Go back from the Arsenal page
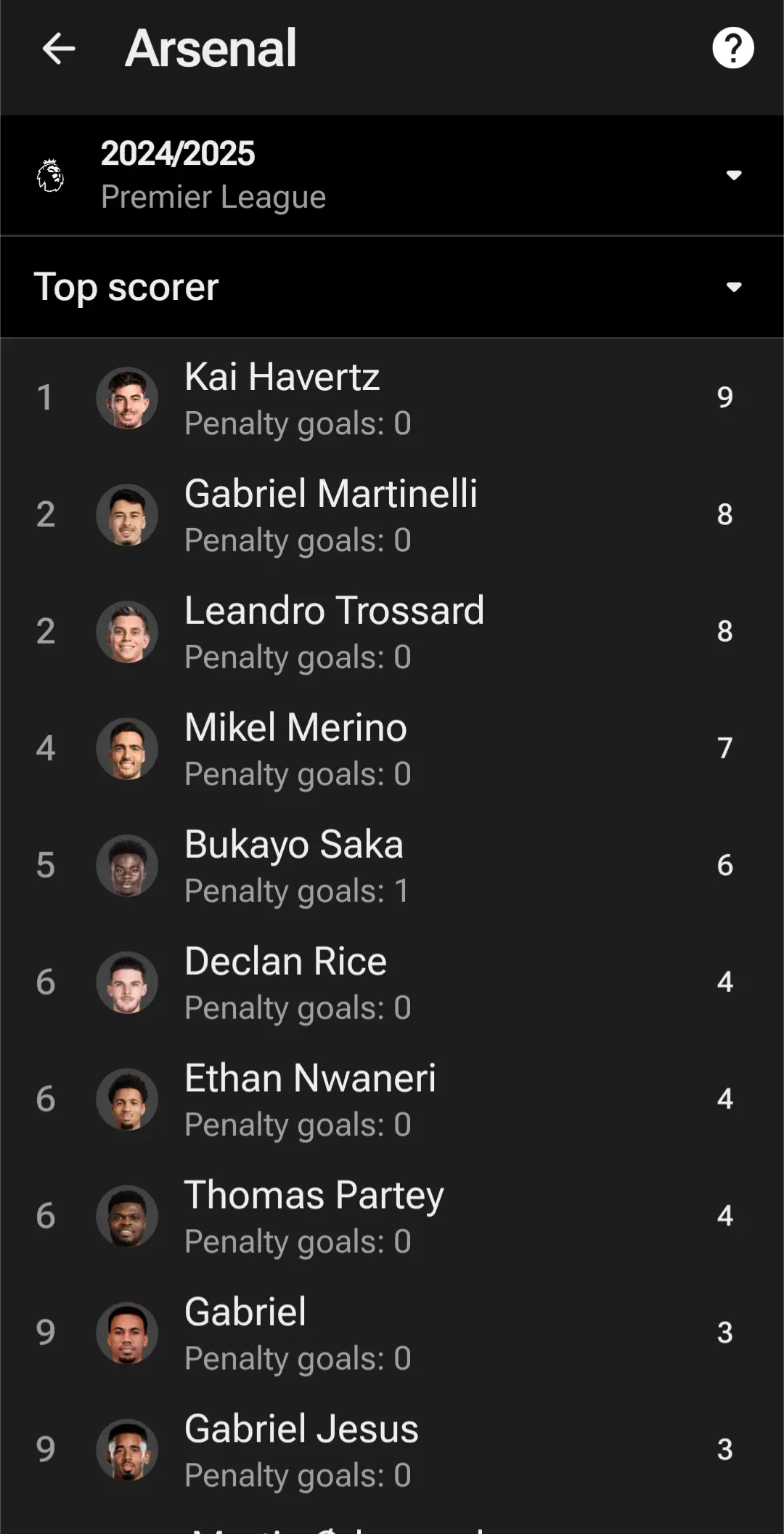784x1534 pixels. click(x=59, y=49)
